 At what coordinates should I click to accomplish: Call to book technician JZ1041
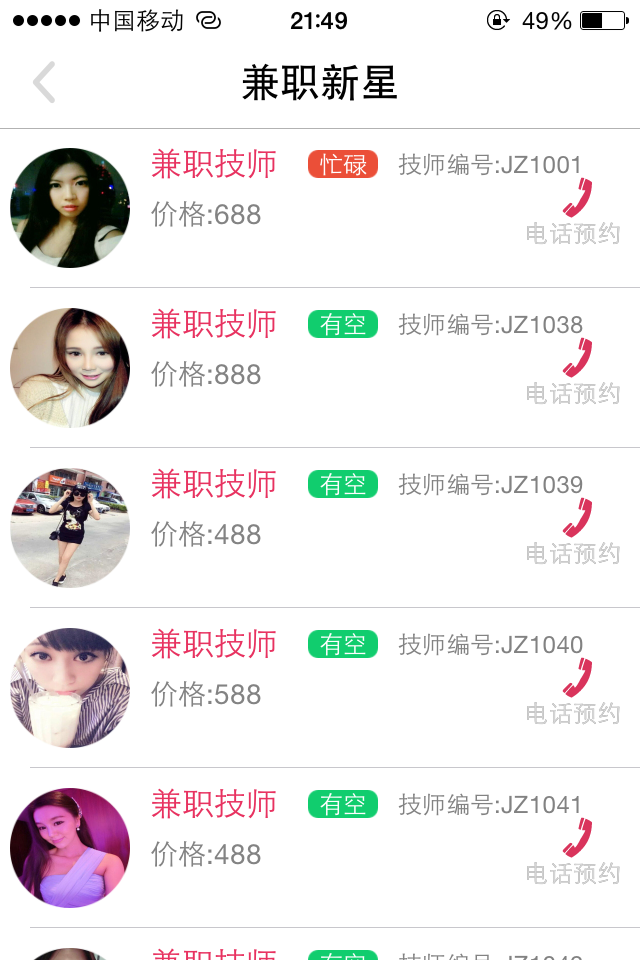click(575, 853)
